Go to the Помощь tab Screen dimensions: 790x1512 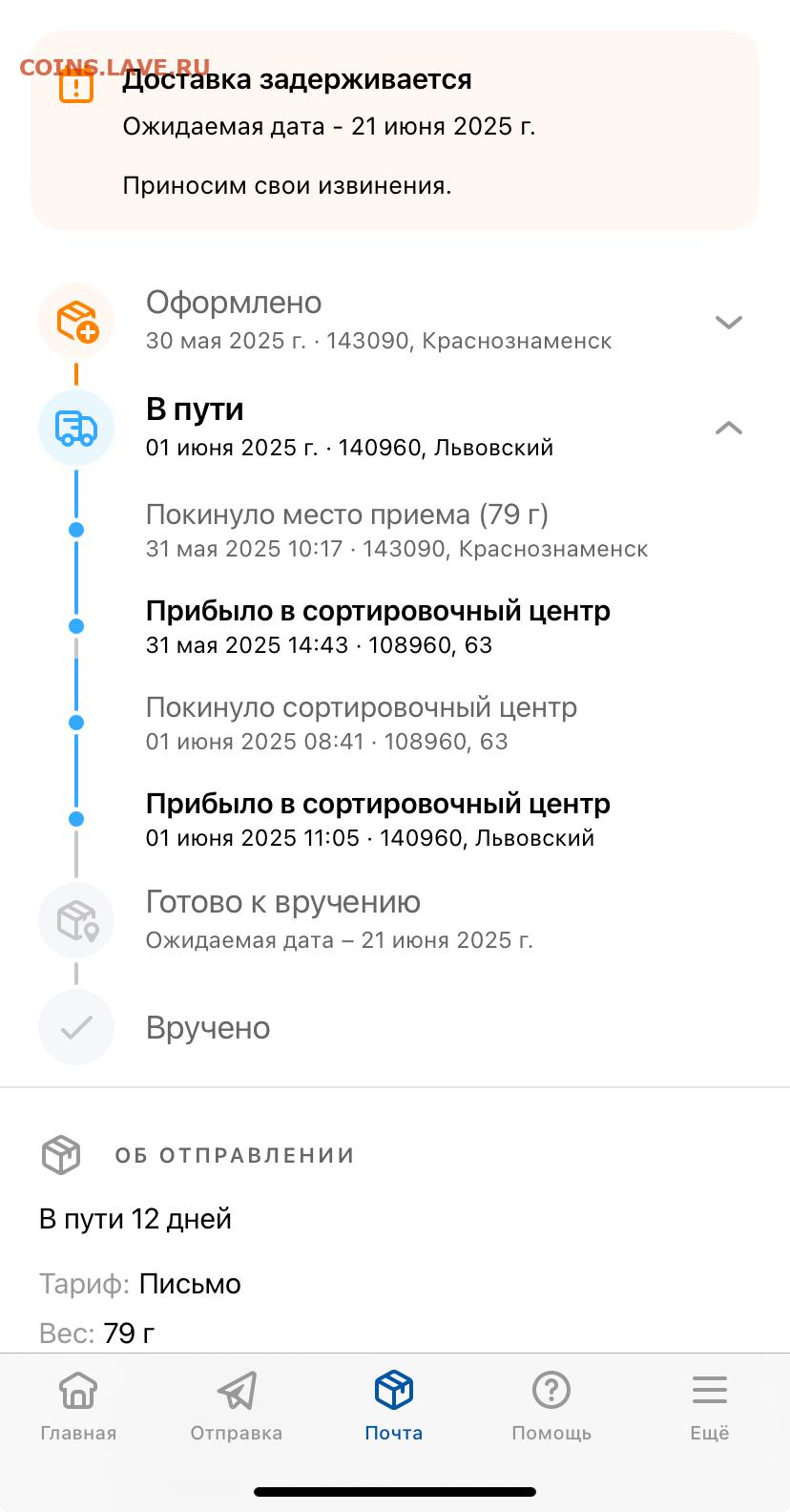tap(551, 1405)
